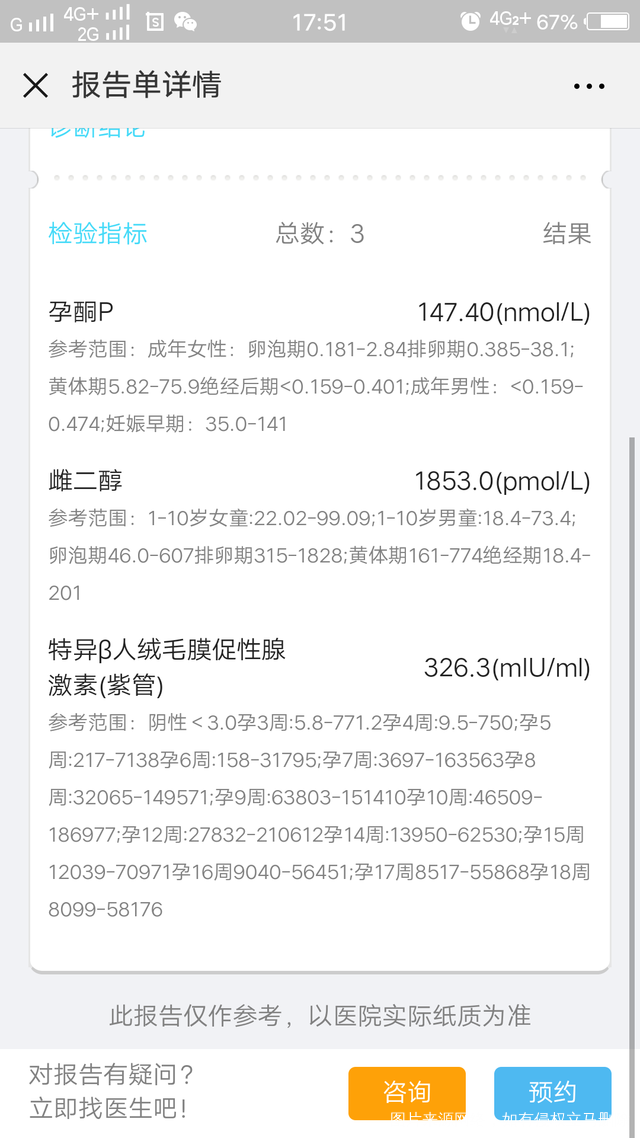Open the three-dot overflow menu
The width and height of the screenshot is (640, 1138).
click(589, 87)
